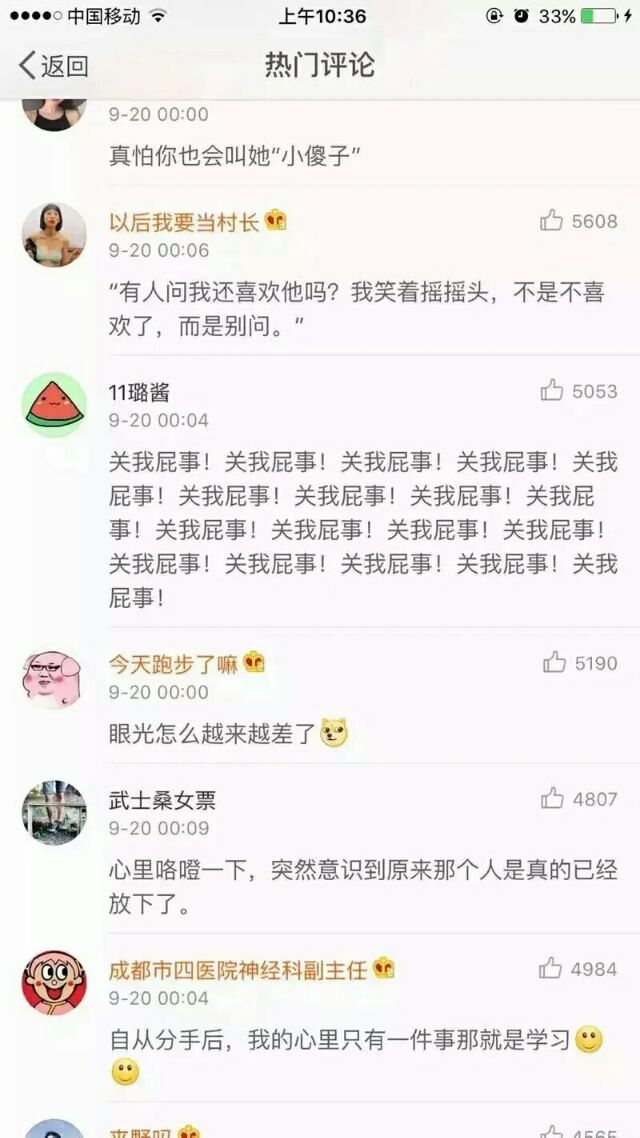This screenshot has height=1138, width=640.
Task: Open the avatar of 成都市四医院神经科副主任
Action: coord(54,983)
